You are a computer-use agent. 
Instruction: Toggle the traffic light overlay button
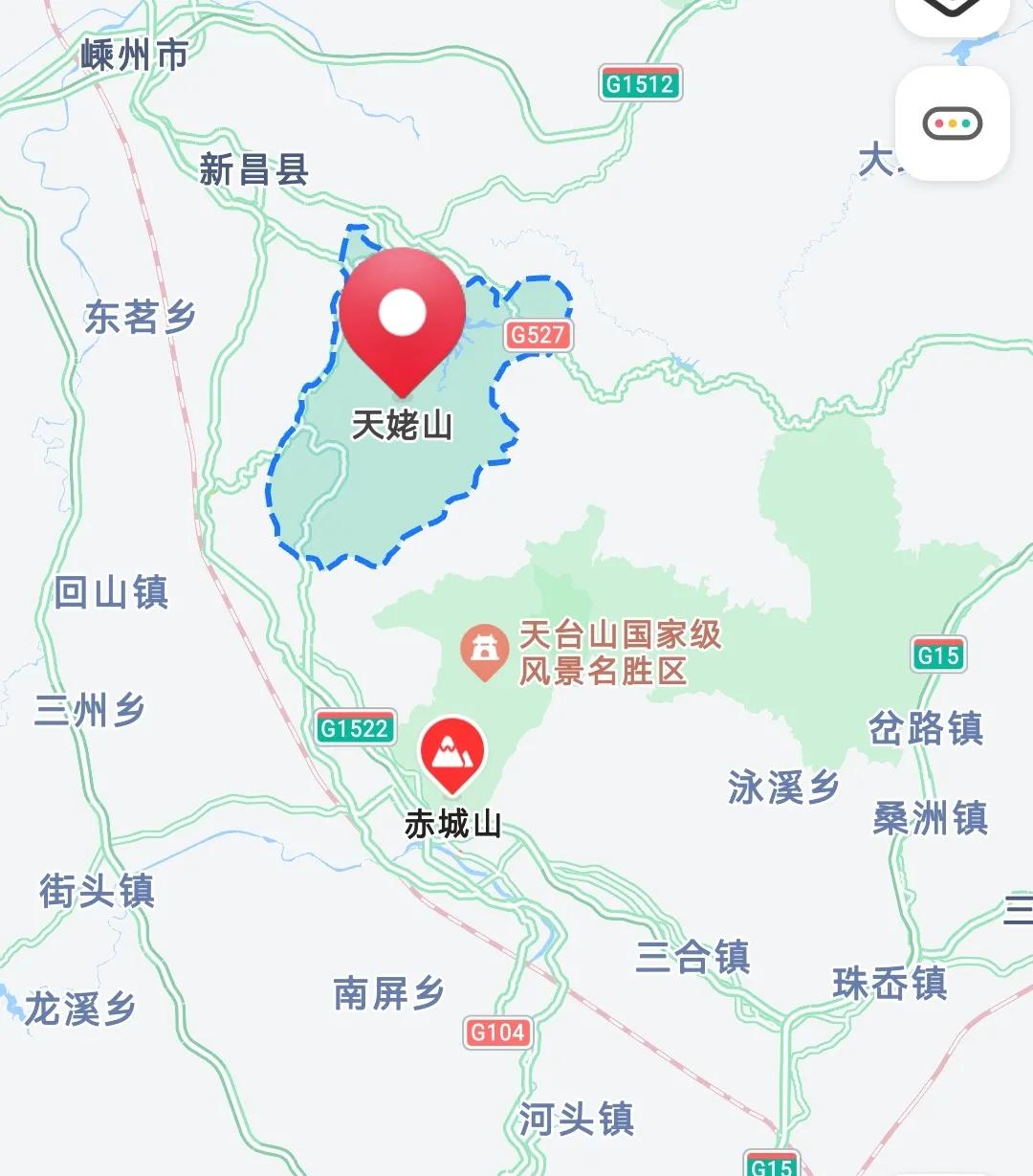pyautogui.click(x=950, y=122)
